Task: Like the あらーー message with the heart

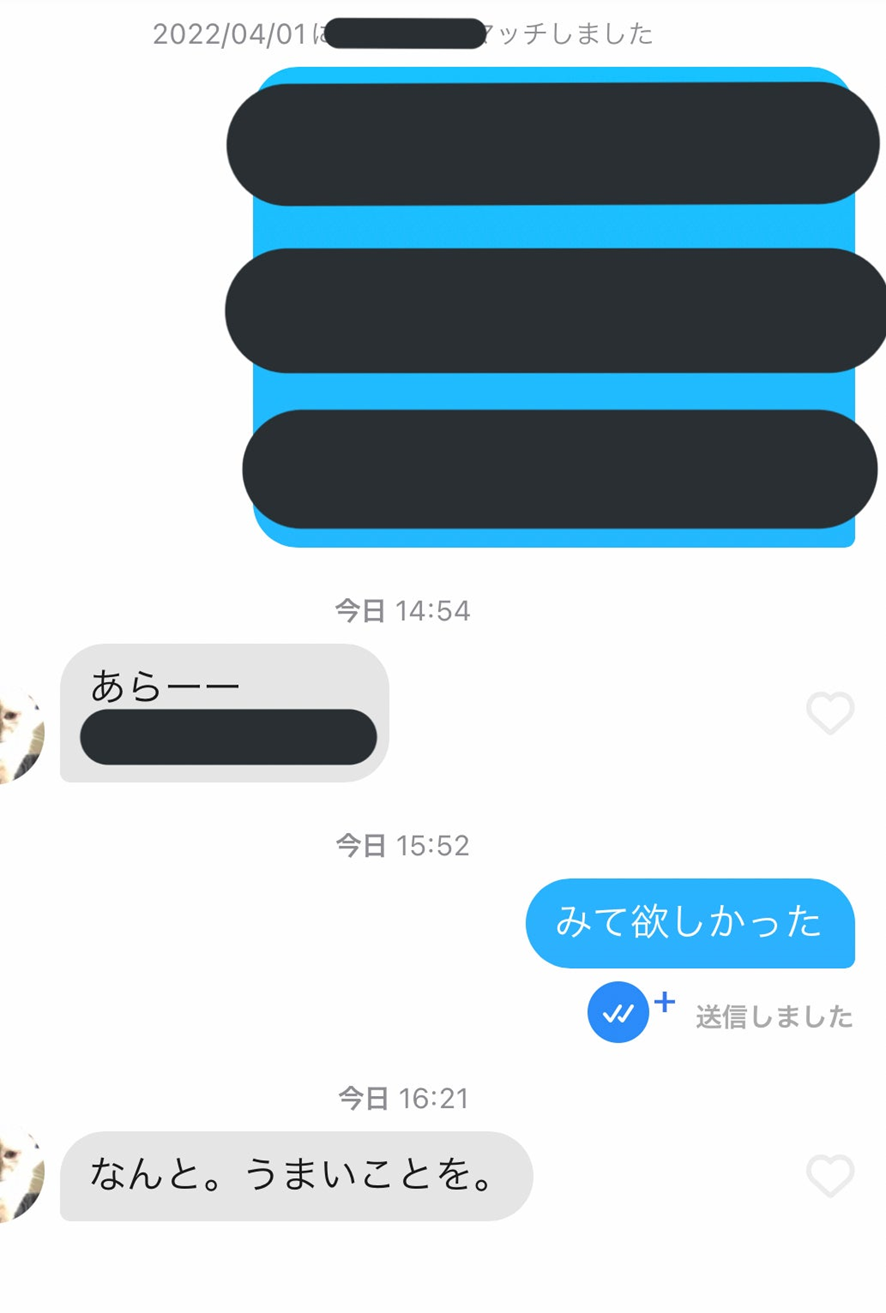Action: [830, 713]
